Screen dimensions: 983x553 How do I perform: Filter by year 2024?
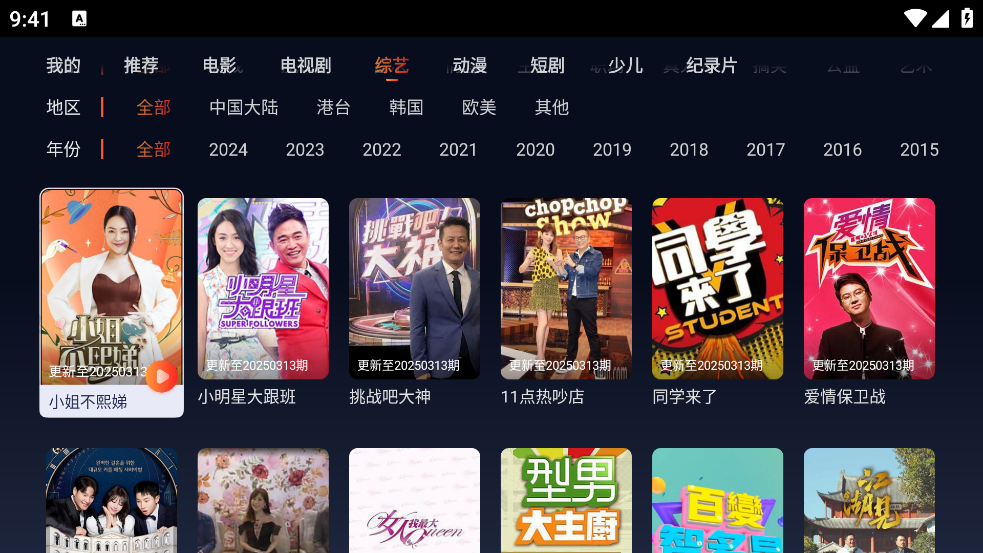228,149
